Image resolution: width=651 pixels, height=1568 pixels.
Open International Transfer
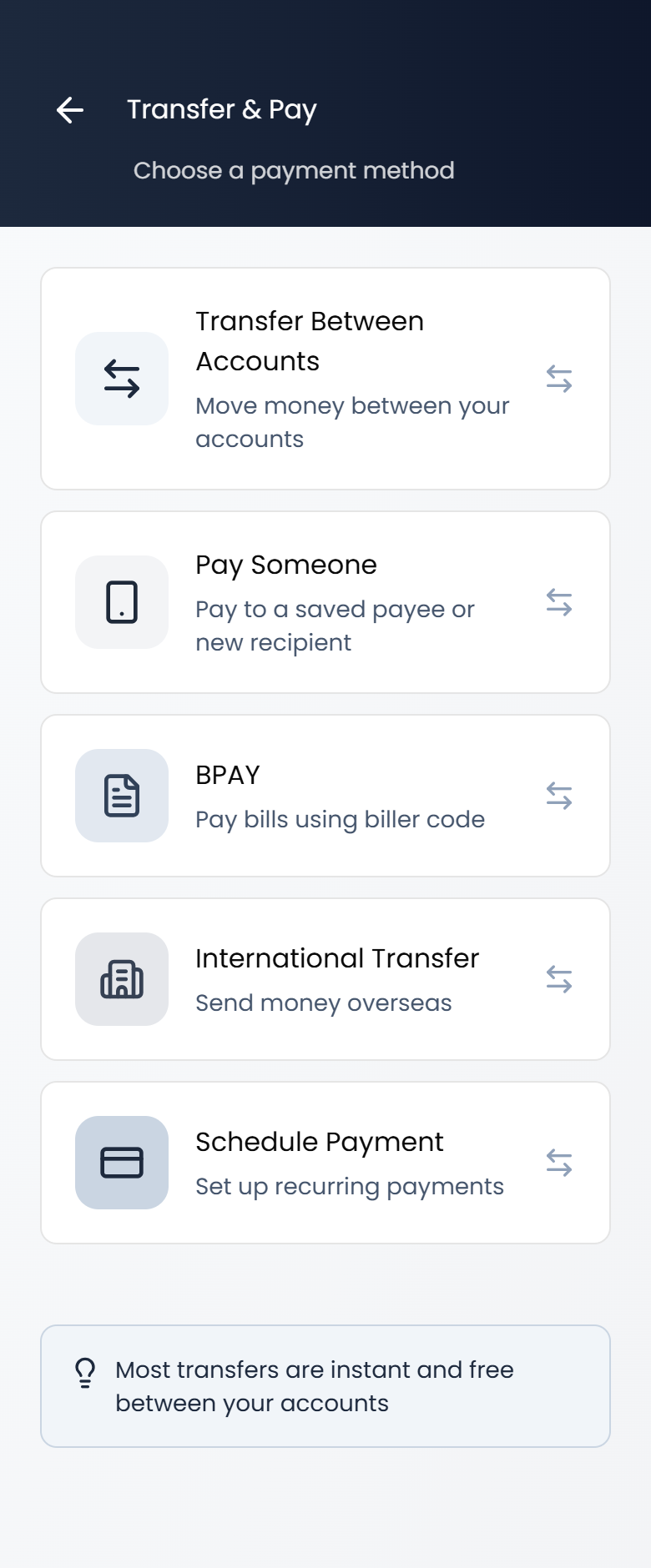coord(325,979)
